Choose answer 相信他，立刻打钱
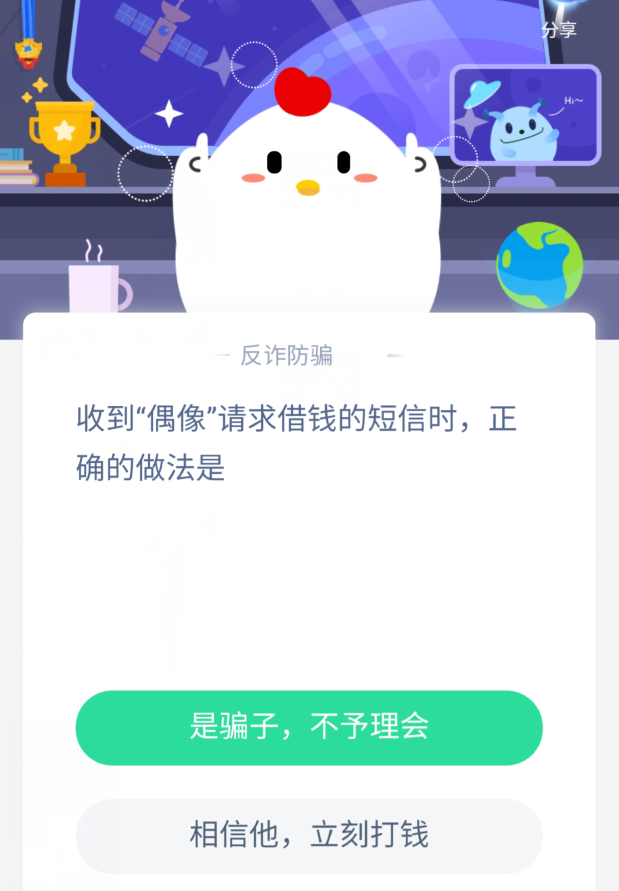This screenshot has width=619, height=891. (309, 835)
